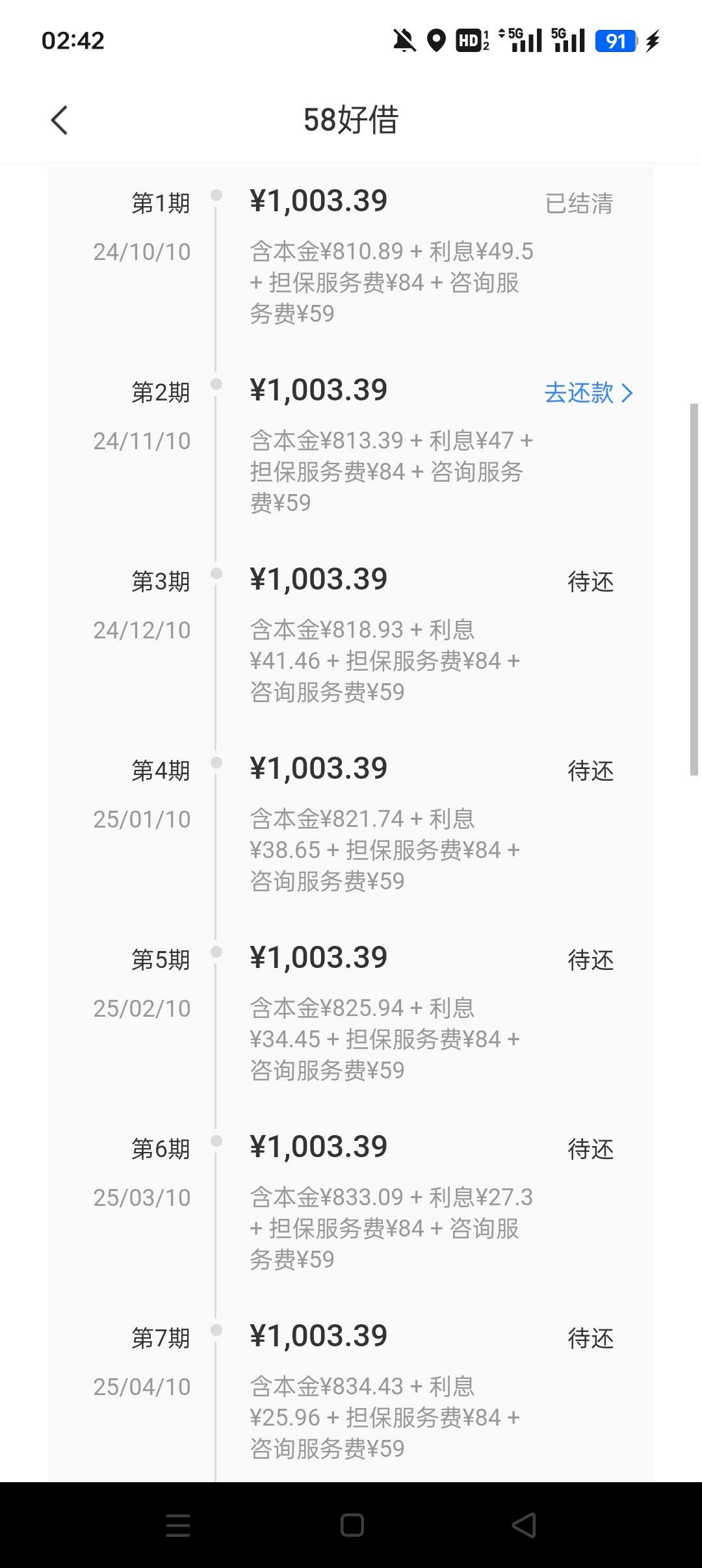702x1568 pixels.
Task: Tap 去还款 for the 第2期 installment
Action: click(x=588, y=393)
